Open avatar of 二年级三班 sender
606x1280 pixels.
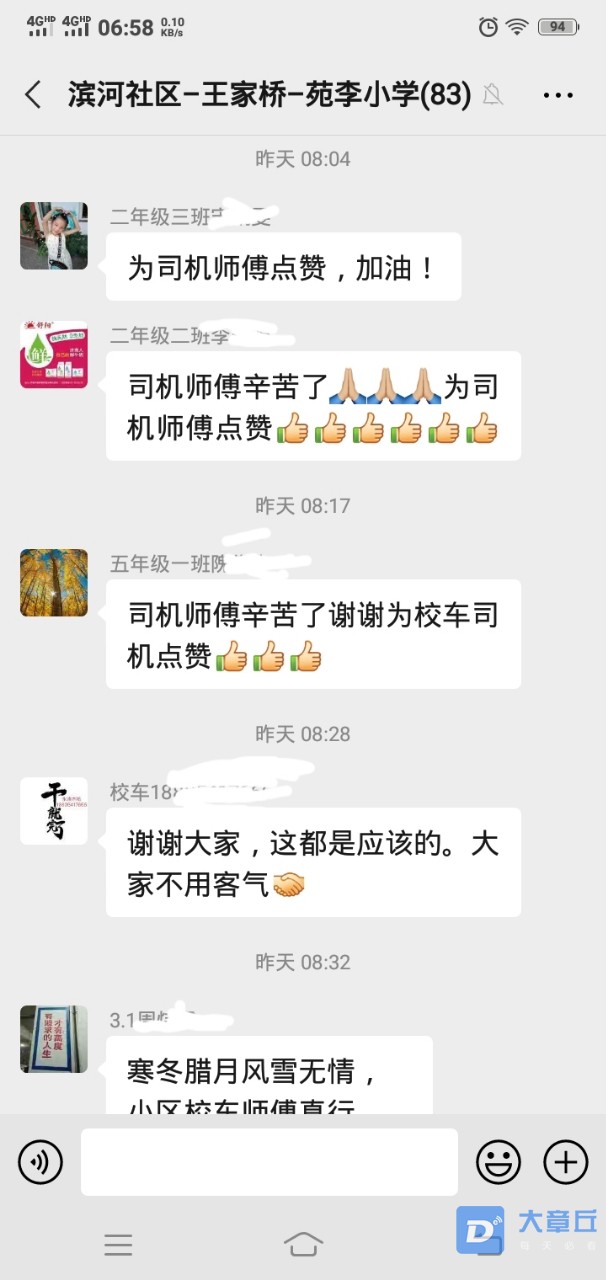point(54,236)
